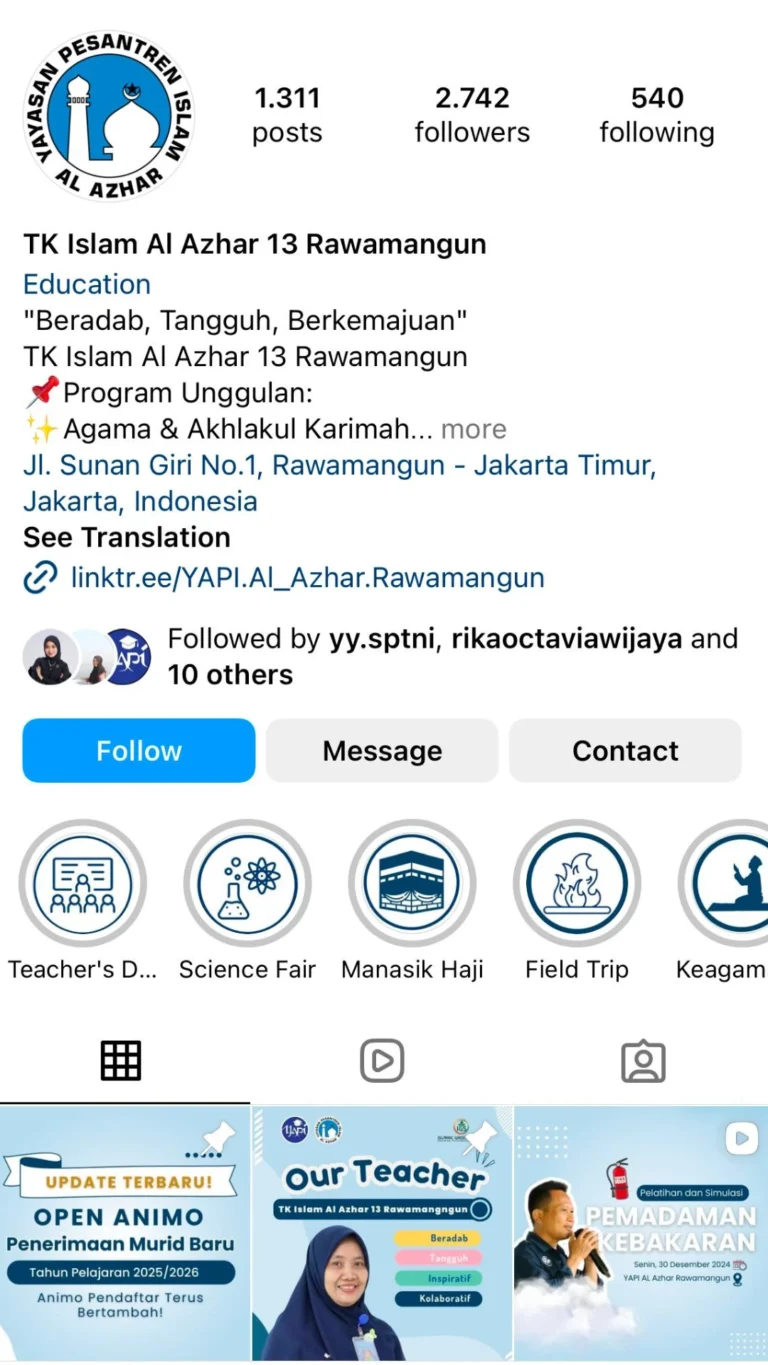The image size is (768, 1365).
Task: Expand the bio with more
Action: tap(474, 430)
